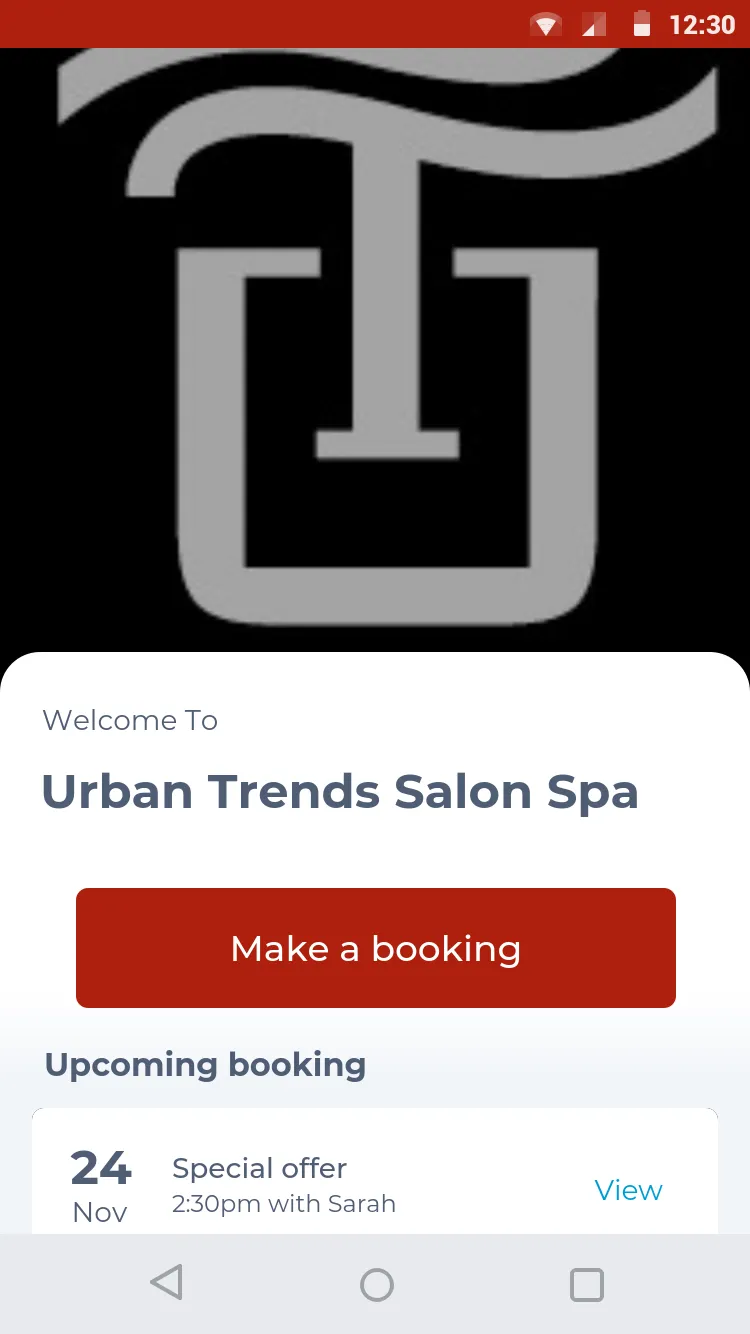Image resolution: width=750 pixels, height=1334 pixels.
Task: Open the Special offer booking card with Sarah
Action: click(x=375, y=1171)
